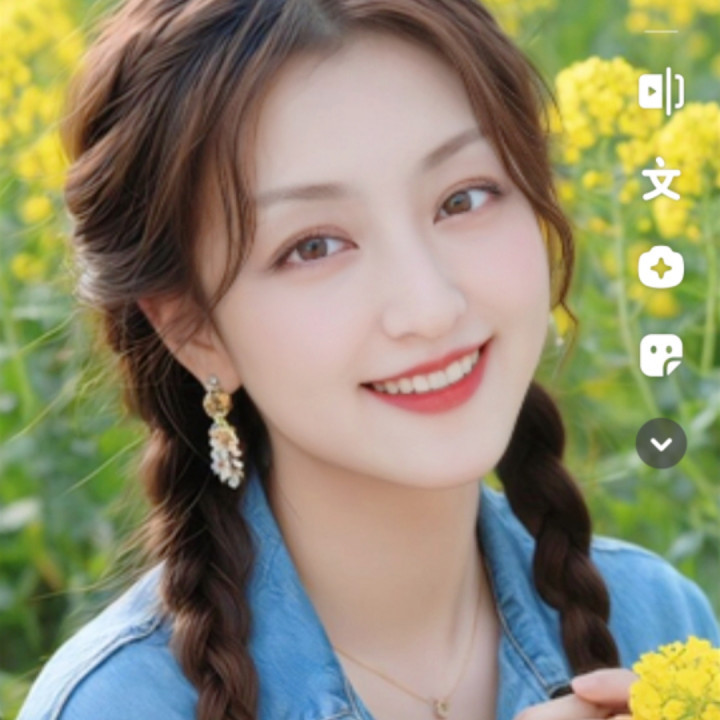Expand more editing tools with the chevron
Screen dimensions: 720x720
[661, 443]
